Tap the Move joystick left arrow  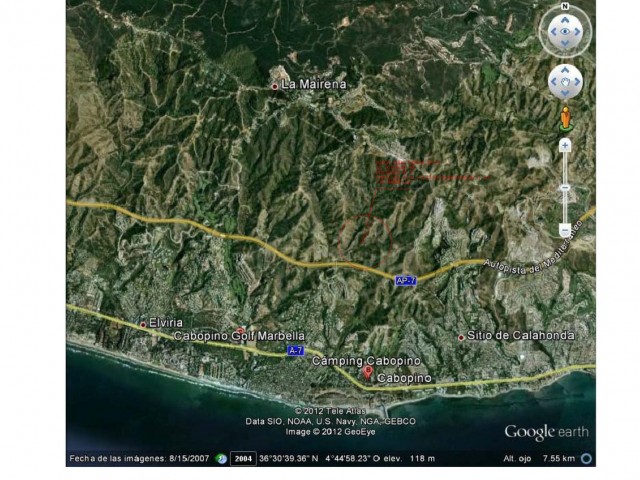(x=553, y=81)
